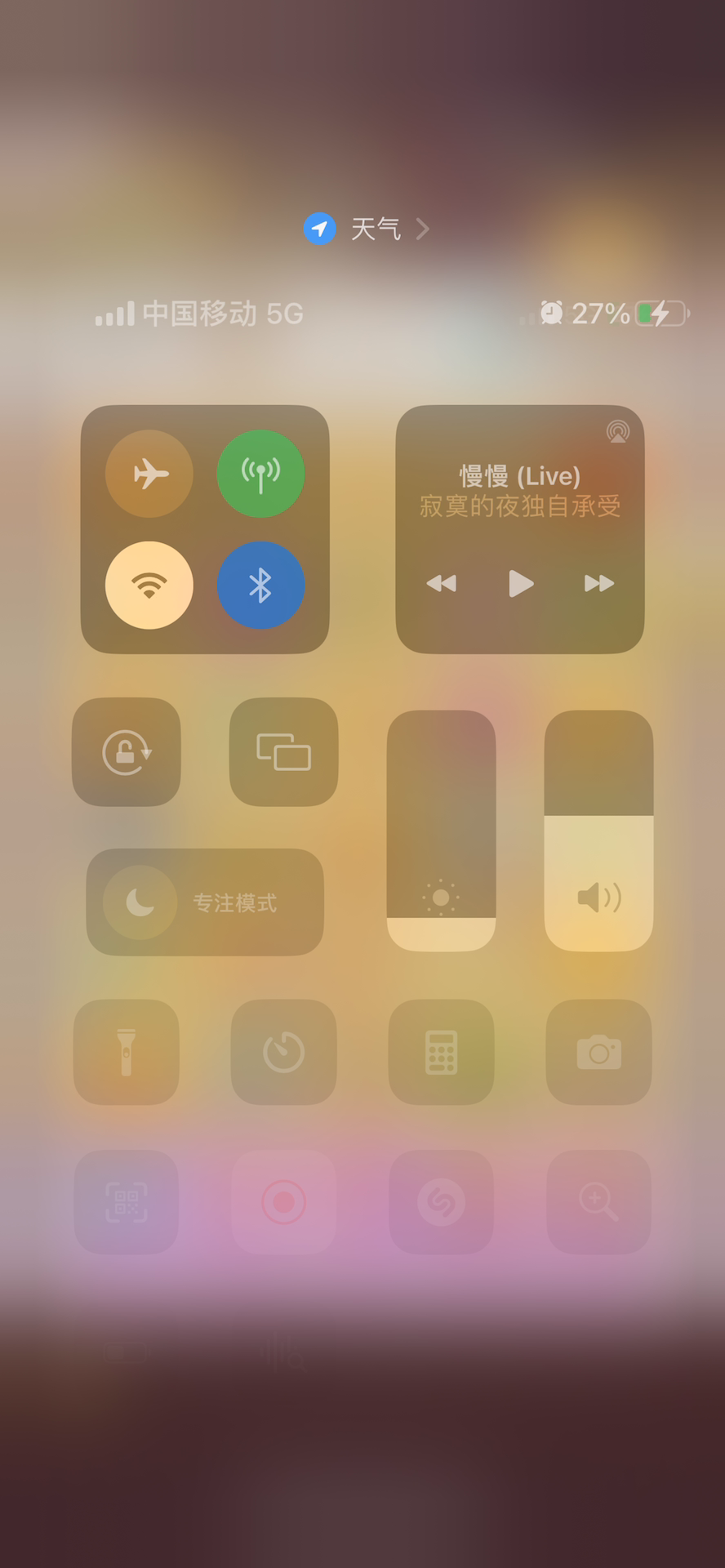Open the camera

pos(598,1052)
